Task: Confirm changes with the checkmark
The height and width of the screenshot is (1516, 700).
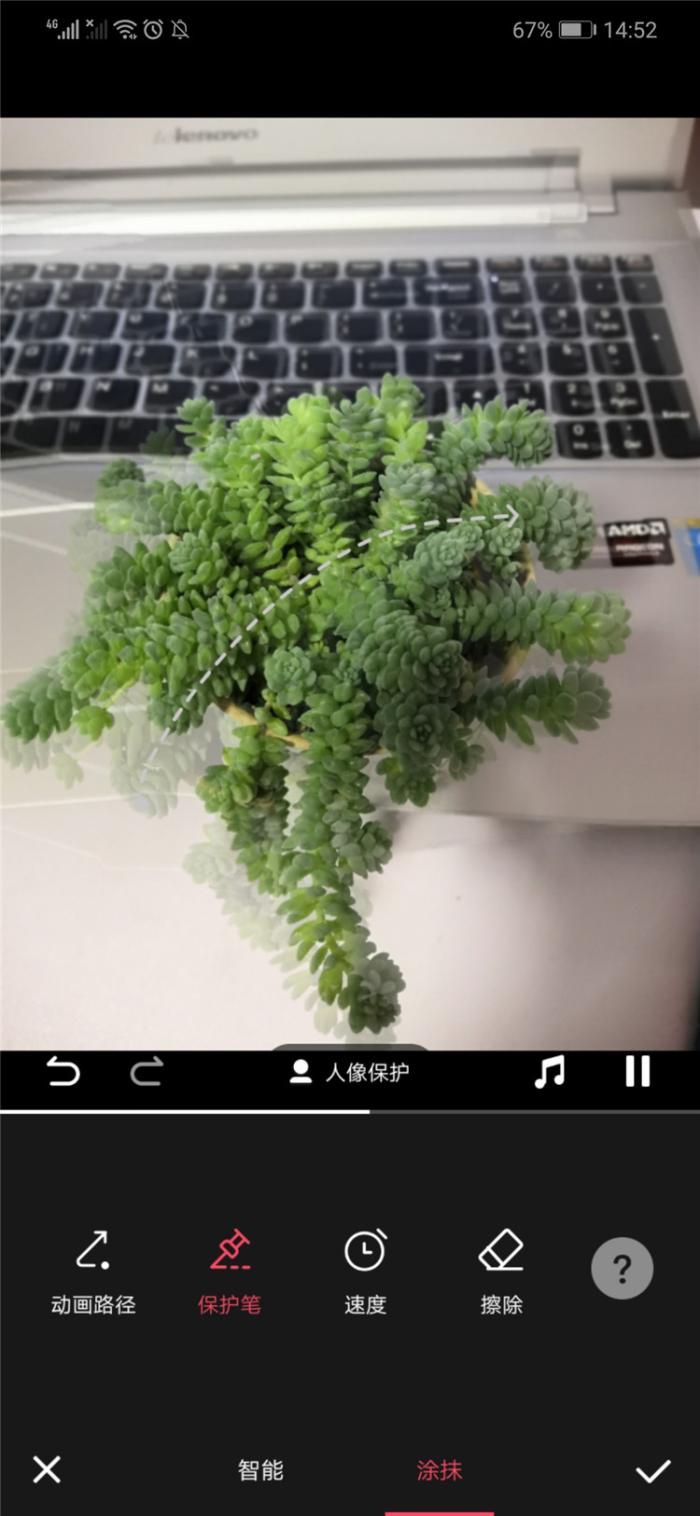Action: point(653,1470)
